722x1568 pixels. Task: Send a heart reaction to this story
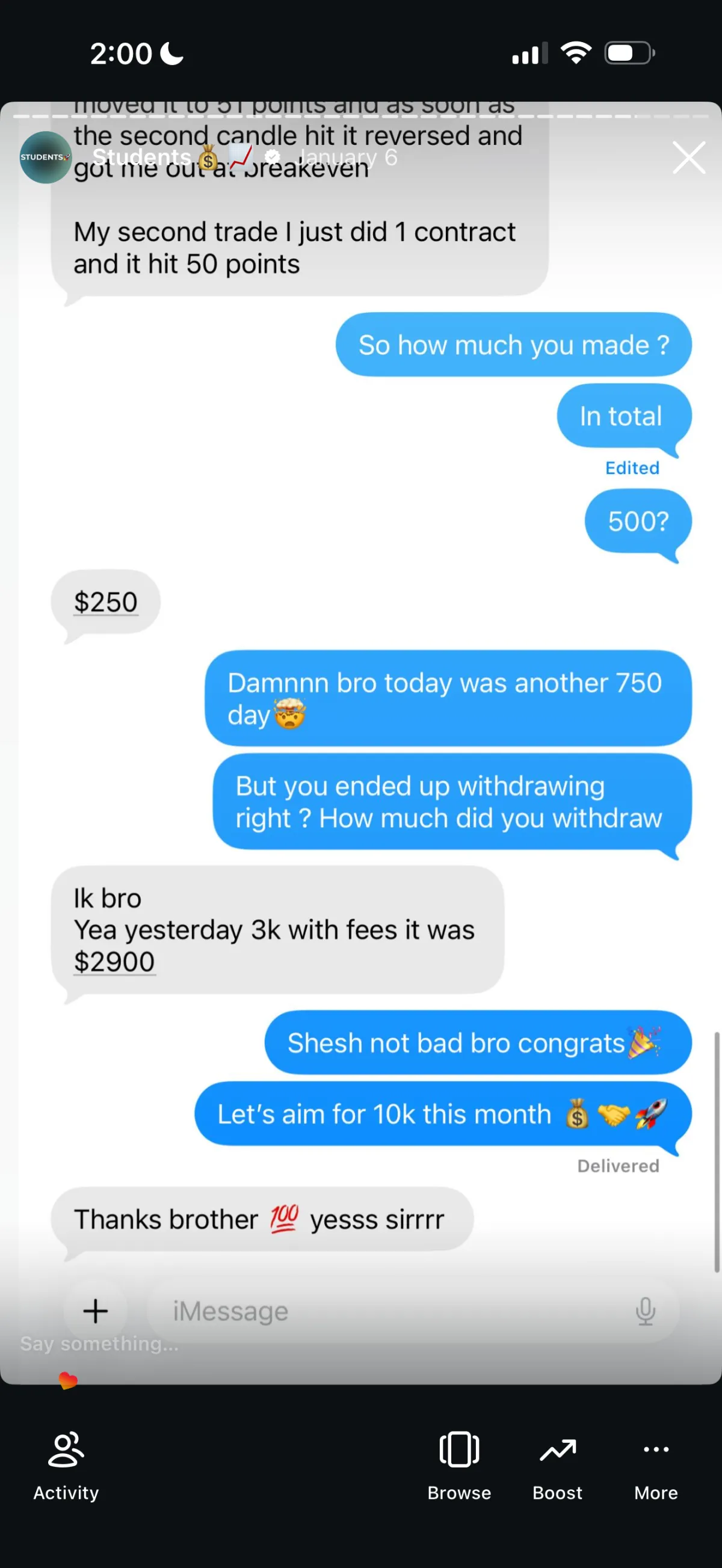pos(67,1380)
